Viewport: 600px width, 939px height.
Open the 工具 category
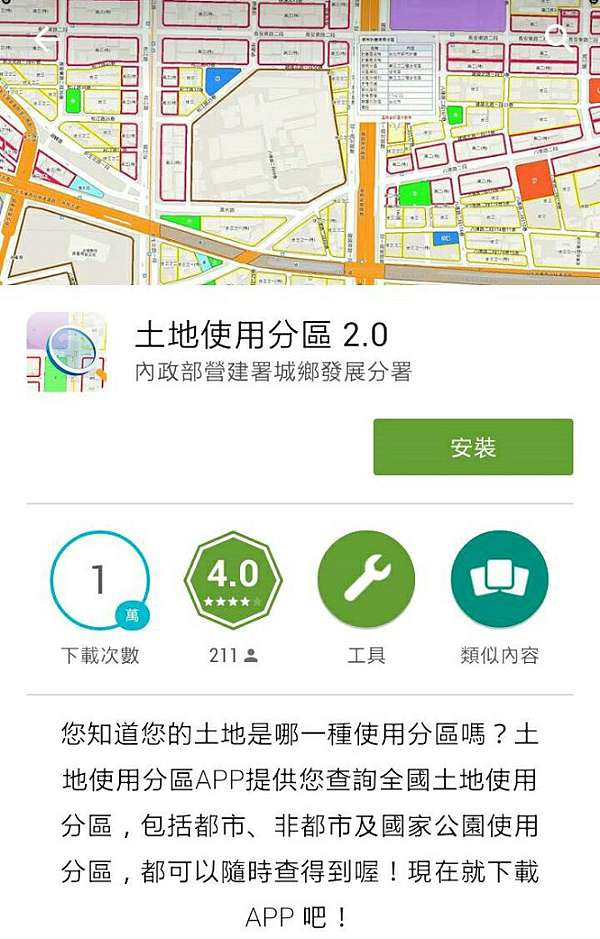click(366, 580)
